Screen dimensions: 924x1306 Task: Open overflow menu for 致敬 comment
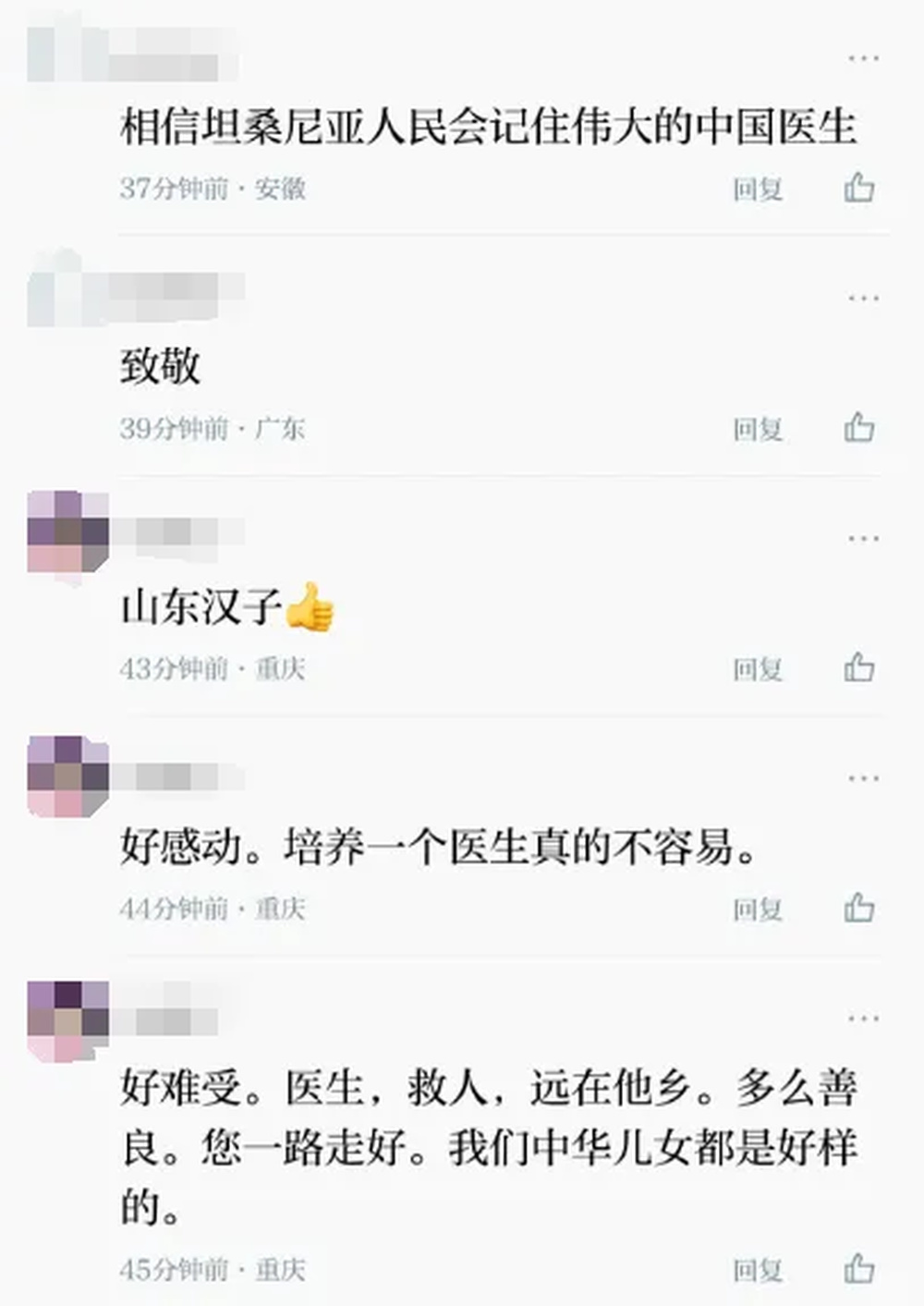pyautogui.click(x=863, y=299)
